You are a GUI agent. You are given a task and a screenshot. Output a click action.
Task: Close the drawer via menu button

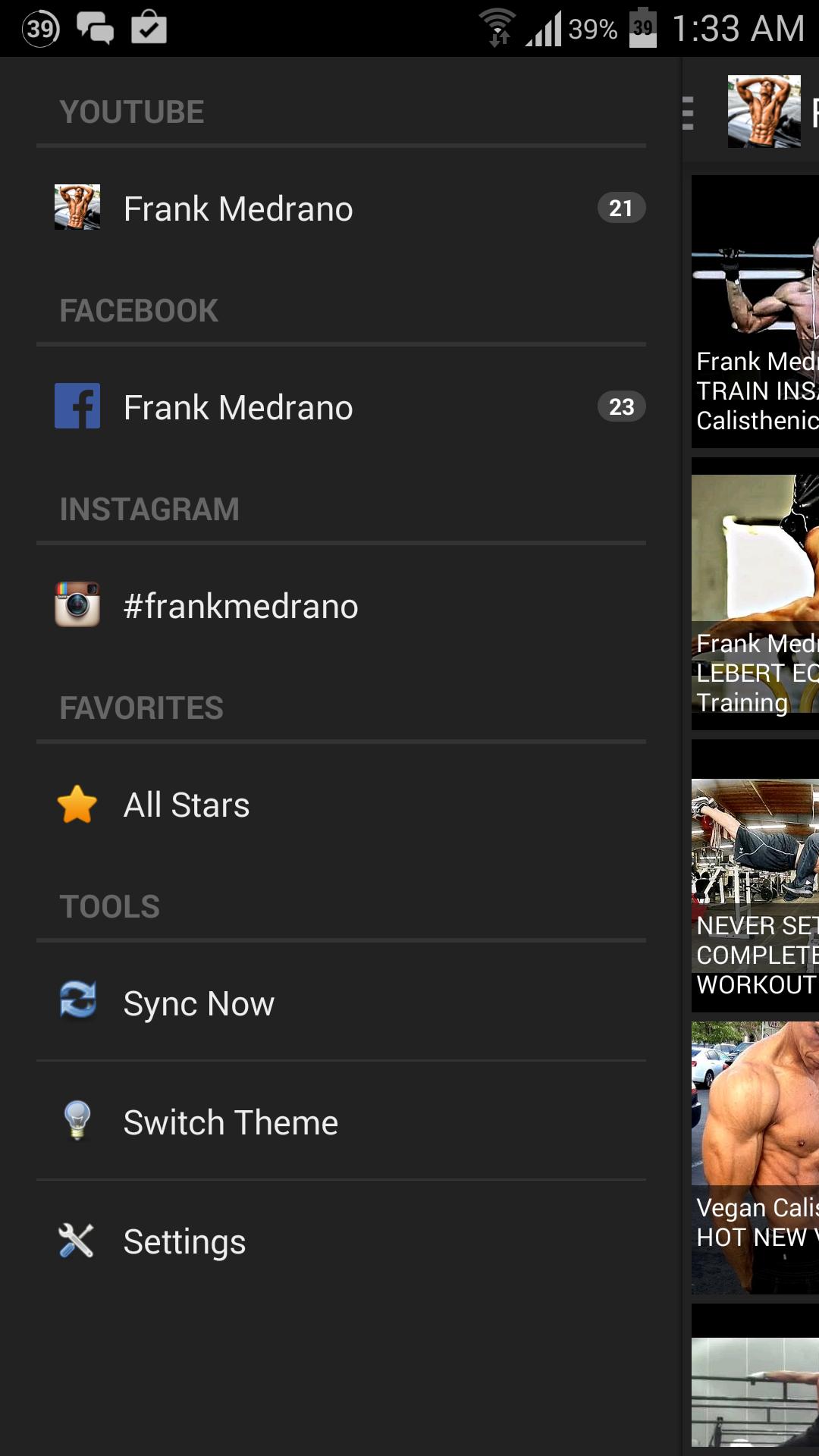tap(690, 114)
